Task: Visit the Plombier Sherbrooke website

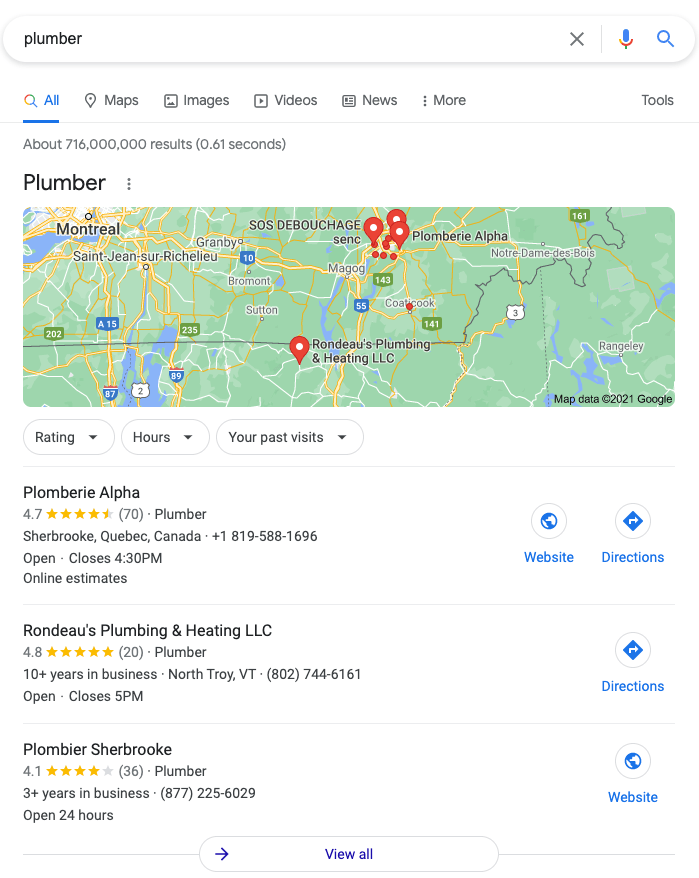Action: 632,773
